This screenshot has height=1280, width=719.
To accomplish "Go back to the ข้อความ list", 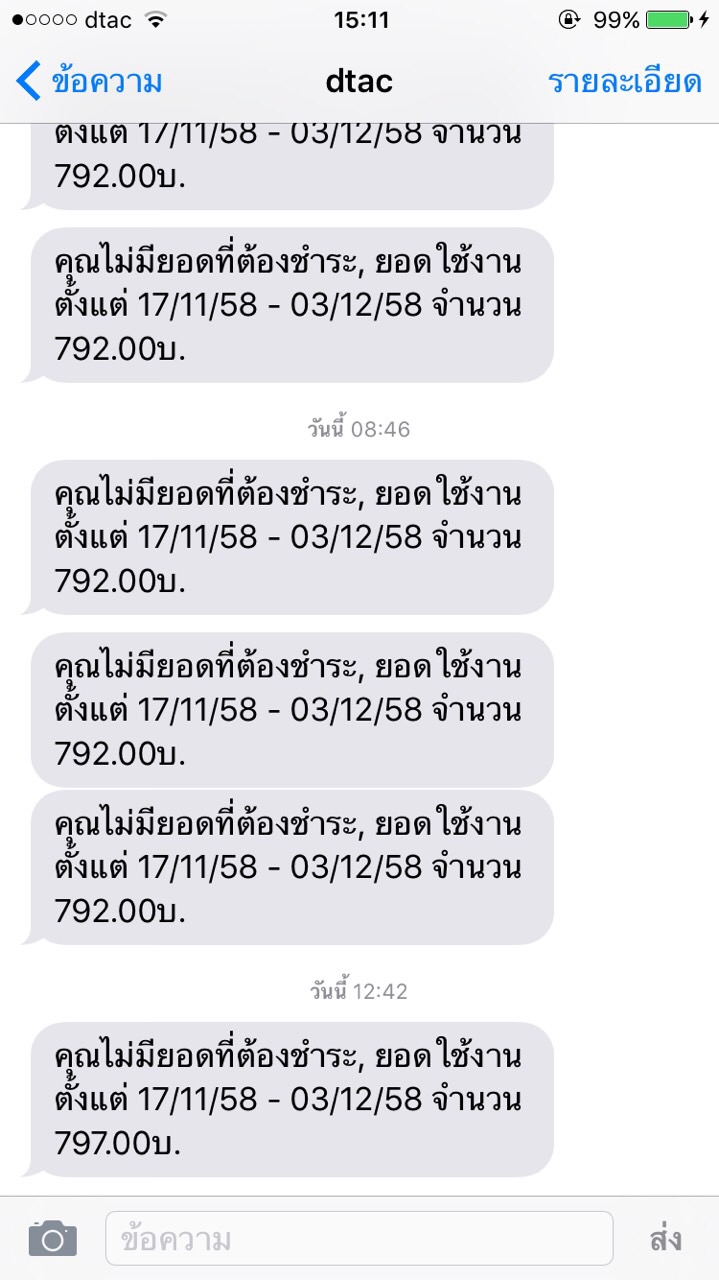I will coord(89,81).
